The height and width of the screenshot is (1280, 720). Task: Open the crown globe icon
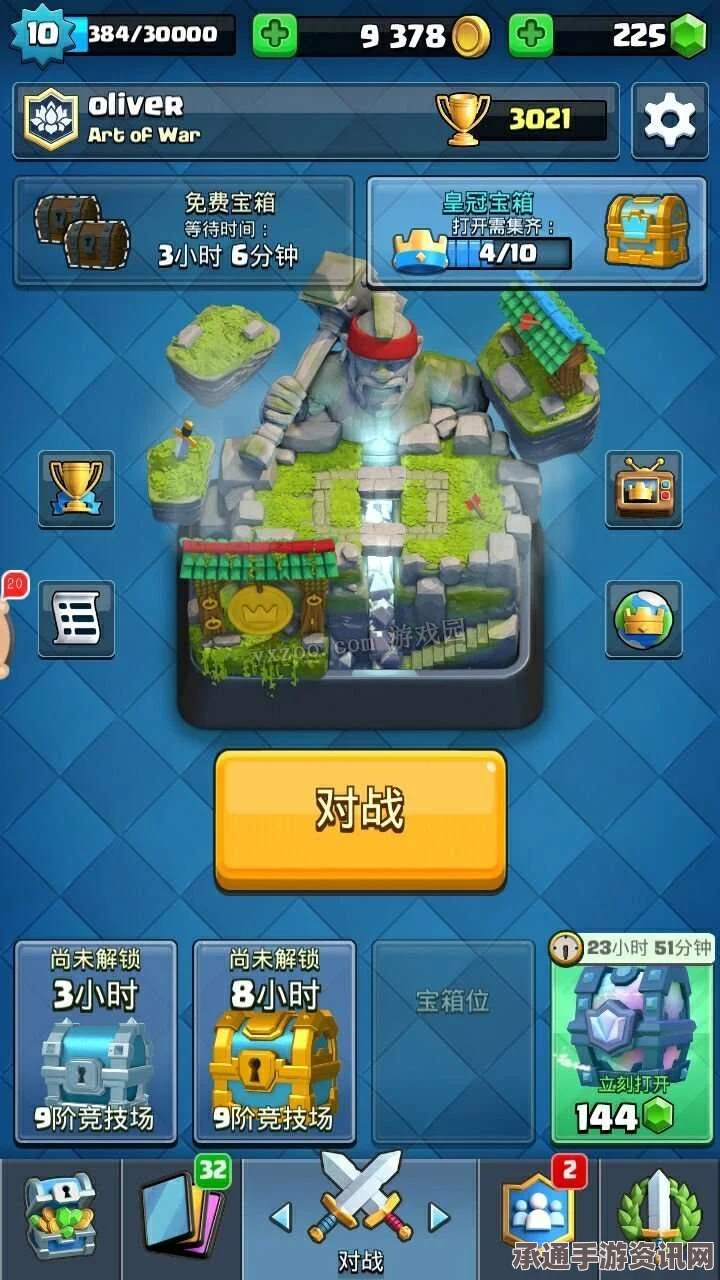tap(643, 619)
